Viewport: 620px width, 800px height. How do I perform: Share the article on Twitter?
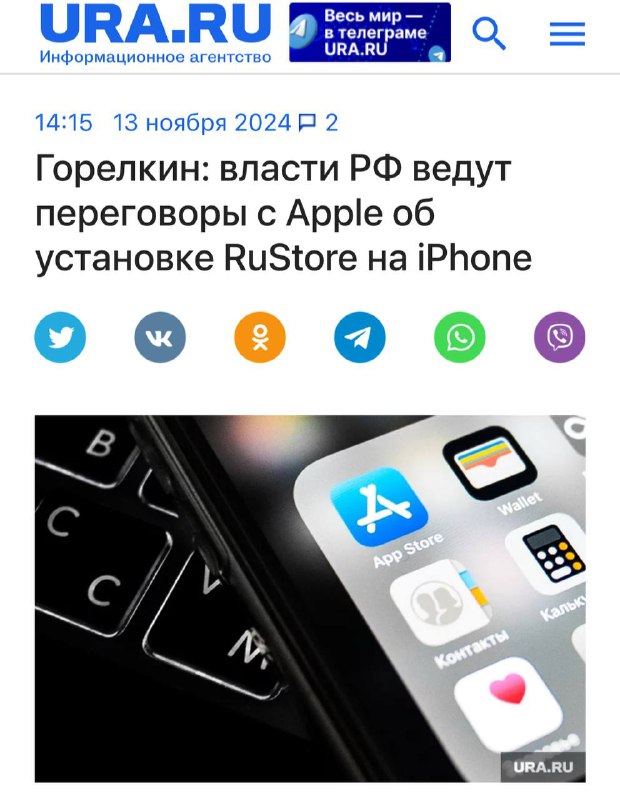(60, 337)
